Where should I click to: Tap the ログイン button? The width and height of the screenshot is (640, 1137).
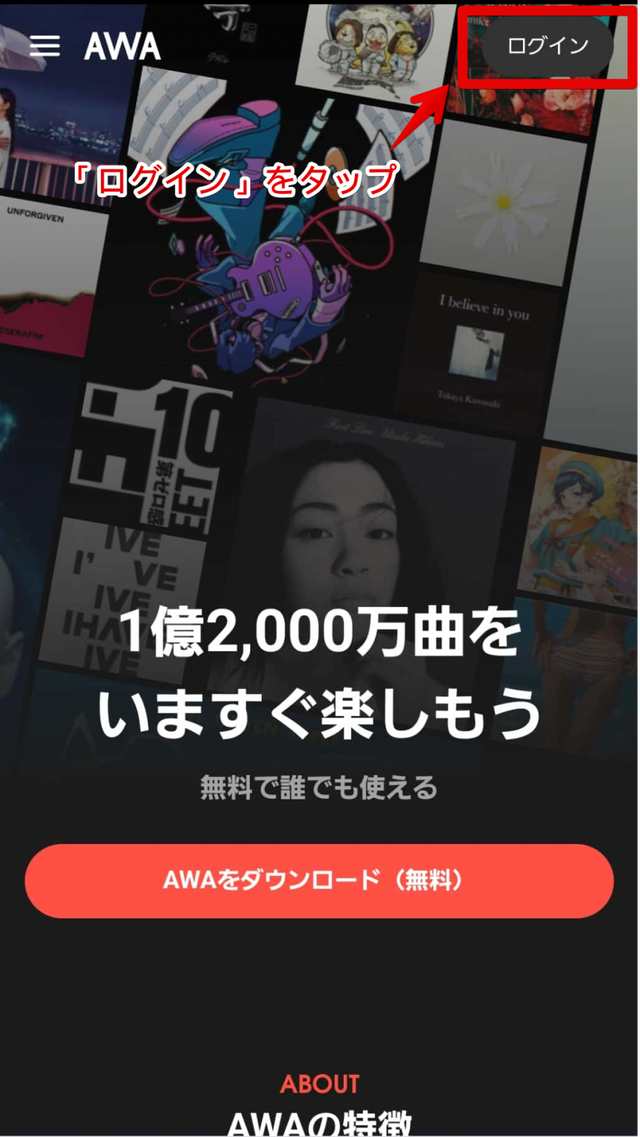click(547, 46)
